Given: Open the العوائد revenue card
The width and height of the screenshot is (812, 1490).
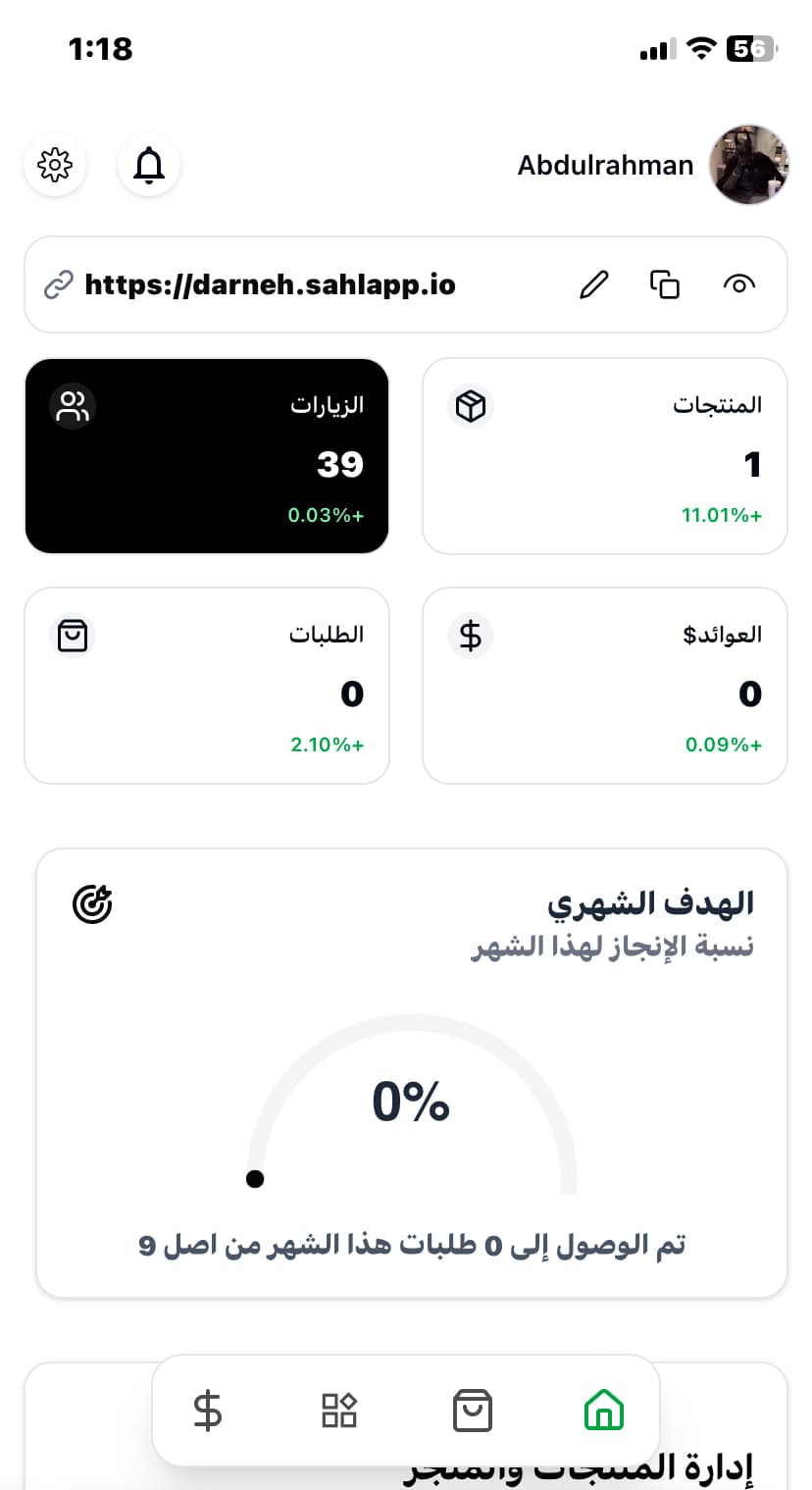Looking at the screenshot, I should [x=605, y=686].
